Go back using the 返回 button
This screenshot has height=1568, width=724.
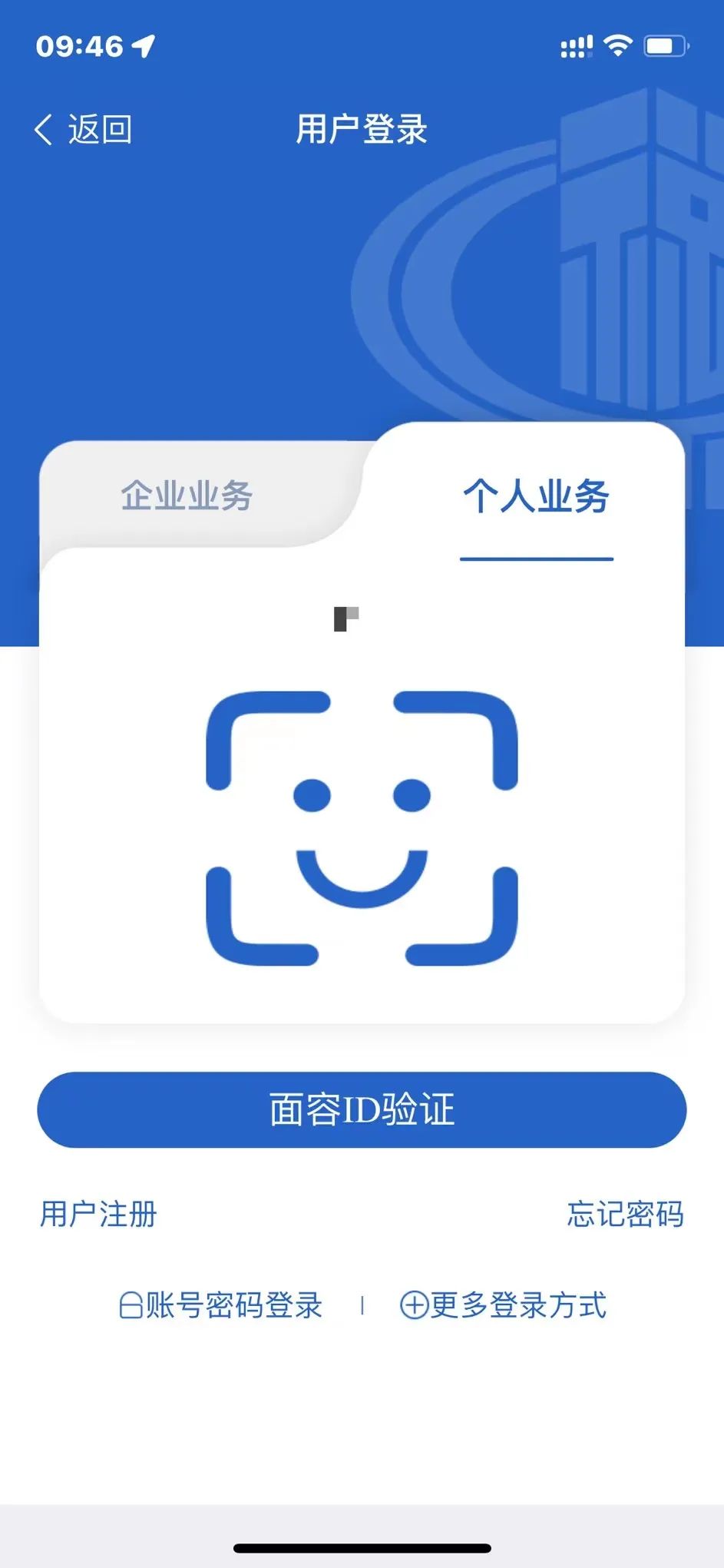pyautogui.click(x=83, y=129)
